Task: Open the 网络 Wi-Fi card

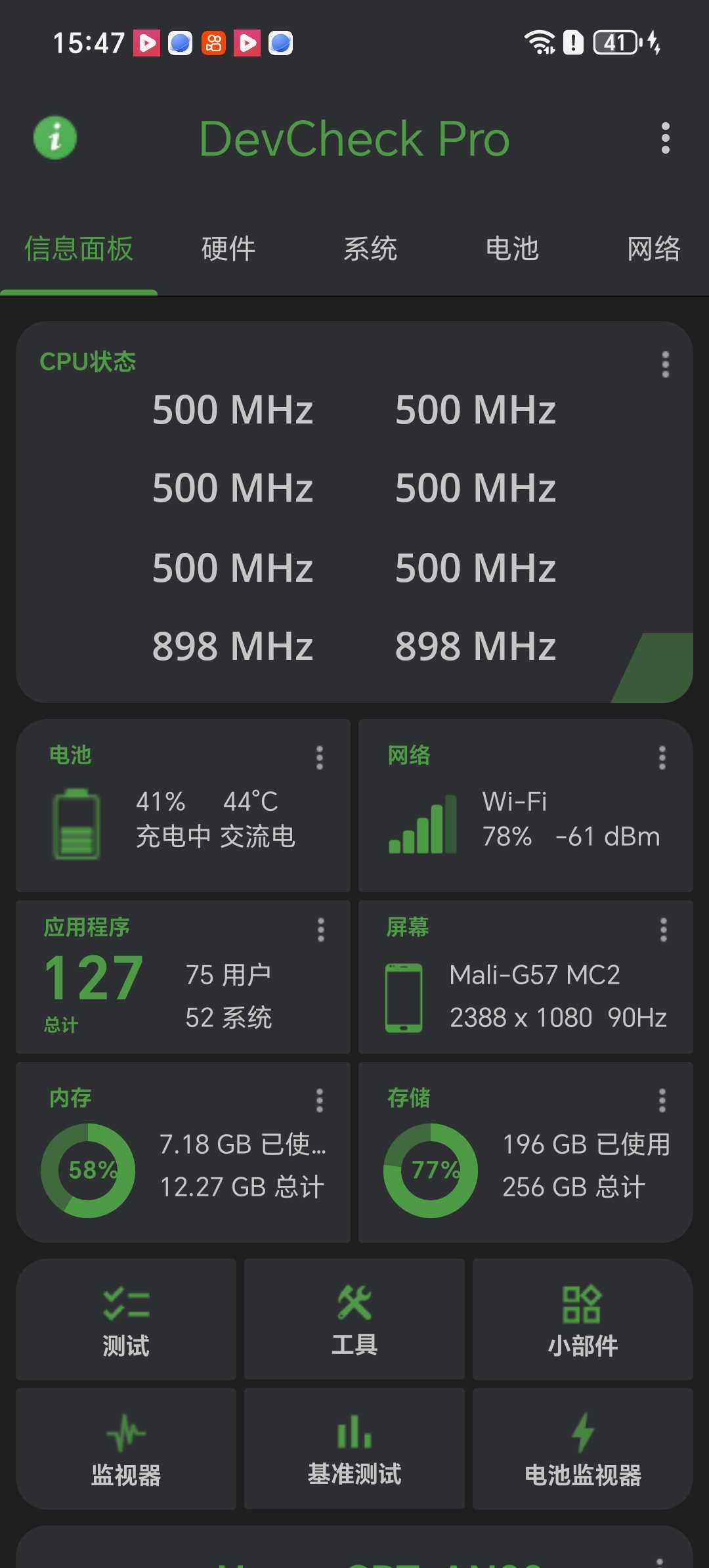Action: (526, 806)
